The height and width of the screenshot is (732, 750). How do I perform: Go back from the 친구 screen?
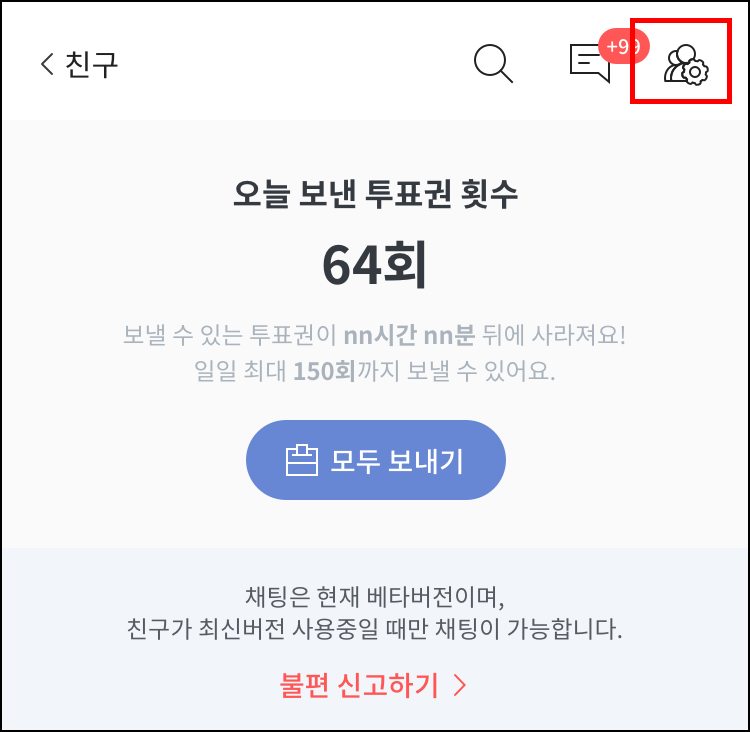coord(46,65)
